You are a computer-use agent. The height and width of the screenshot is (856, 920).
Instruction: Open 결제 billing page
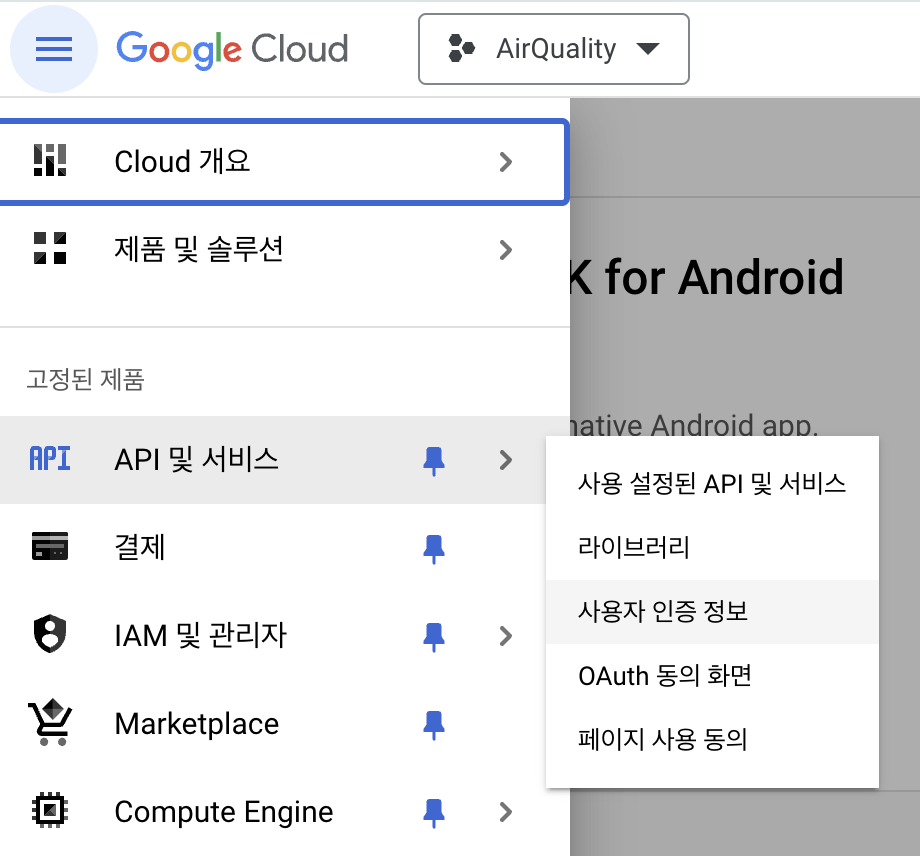tap(140, 548)
